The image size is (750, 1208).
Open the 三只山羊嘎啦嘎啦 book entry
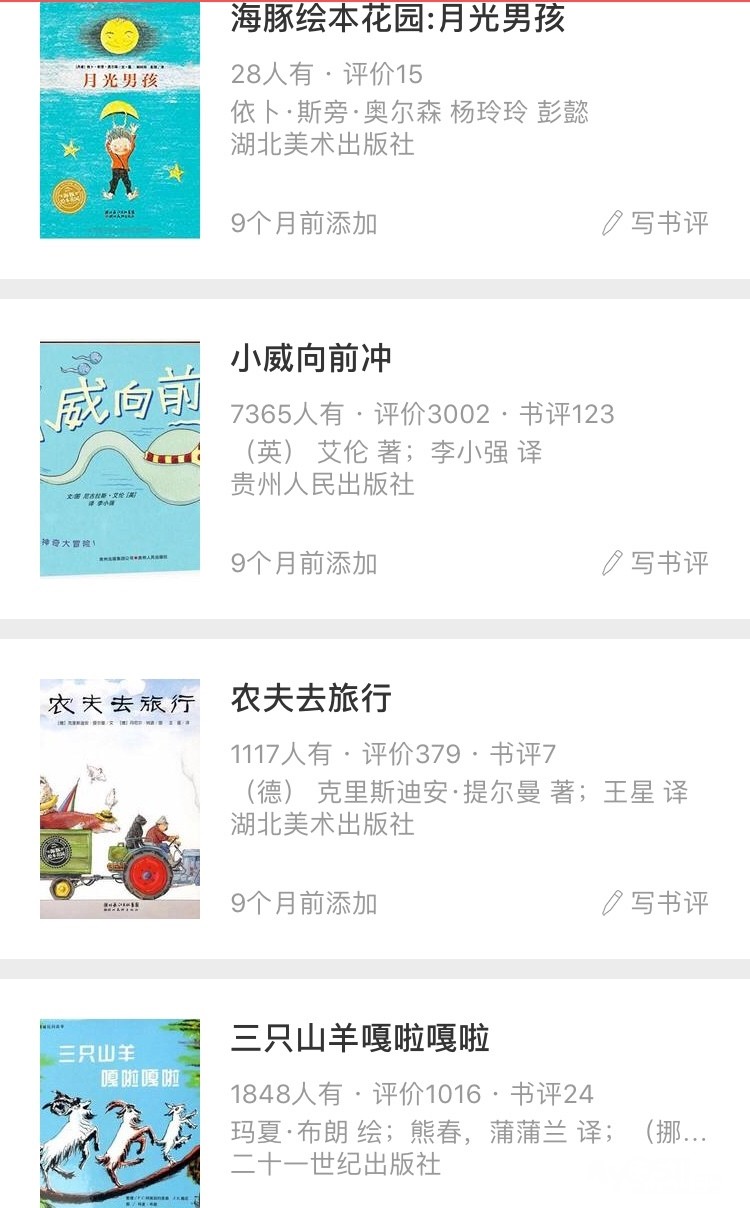click(360, 1038)
